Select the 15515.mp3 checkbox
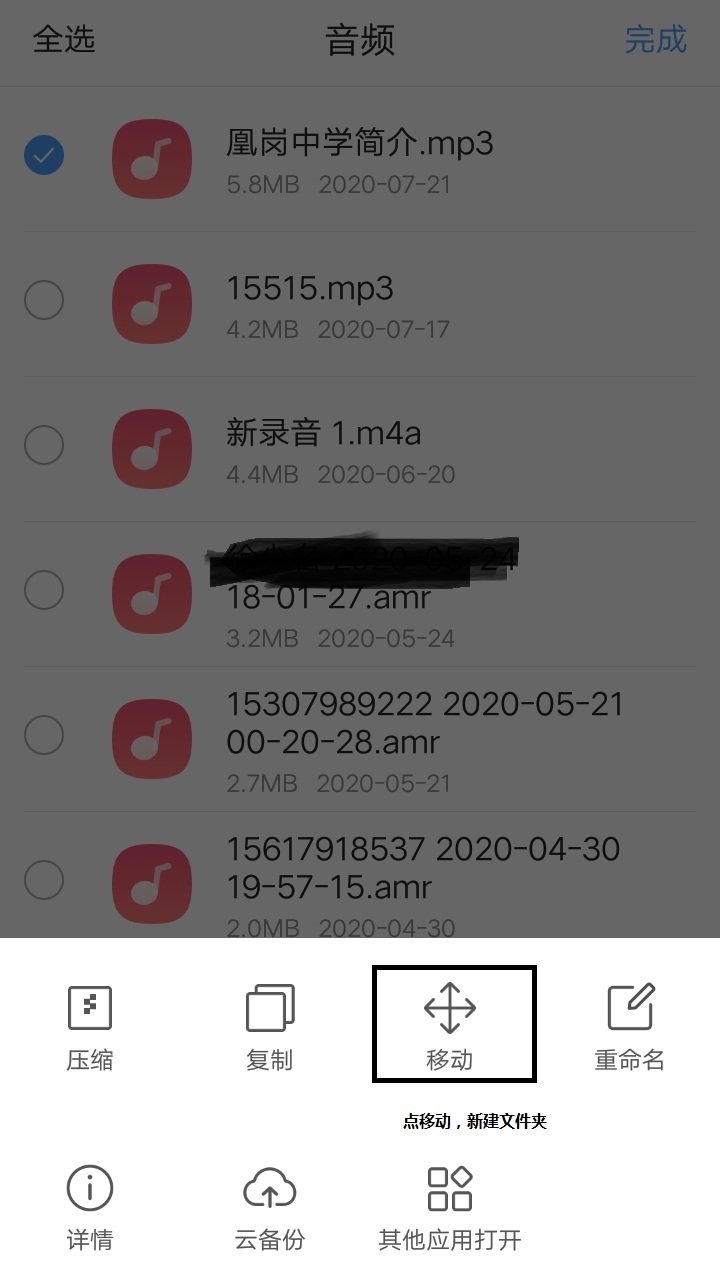This screenshot has width=720, height=1288. click(x=44, y=300)
